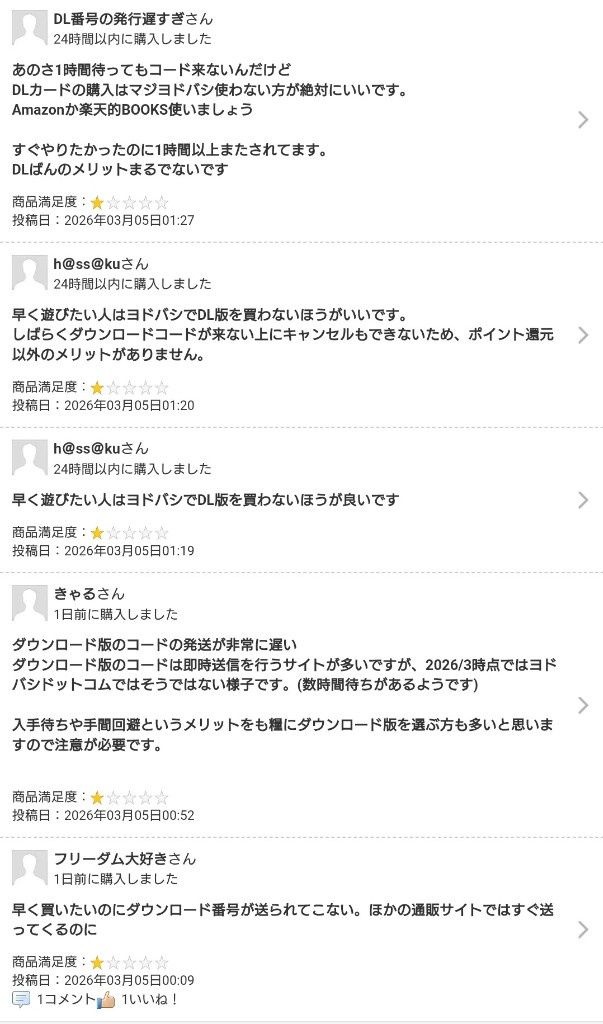Open the h@ss@ku review posted 01:20
Viewport: 603px width, 1024px height.
[584, 335]
